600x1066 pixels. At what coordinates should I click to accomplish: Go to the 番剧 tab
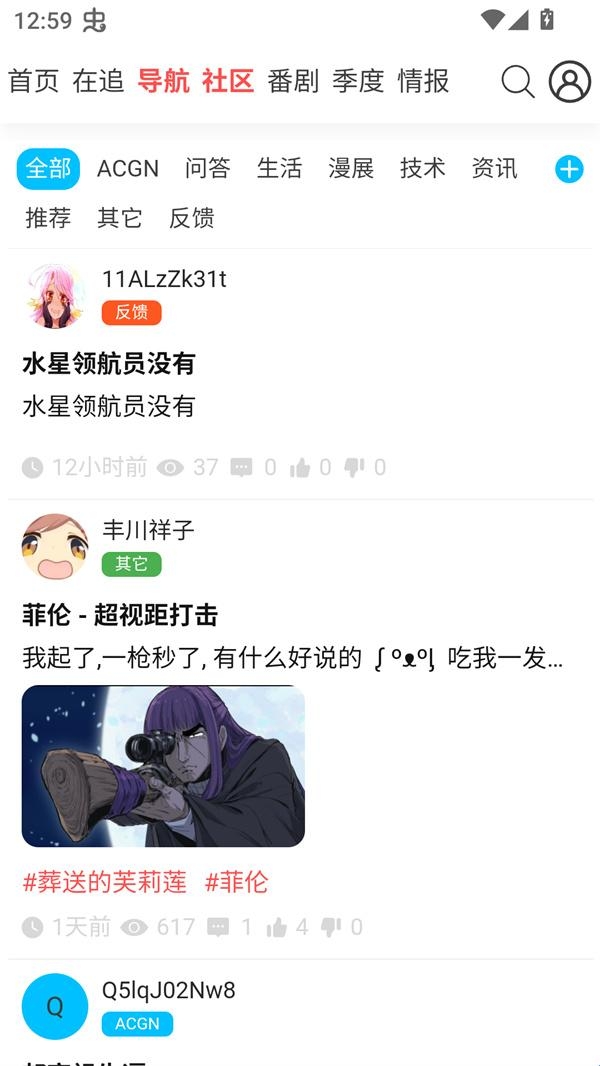(x=293, y=82)
